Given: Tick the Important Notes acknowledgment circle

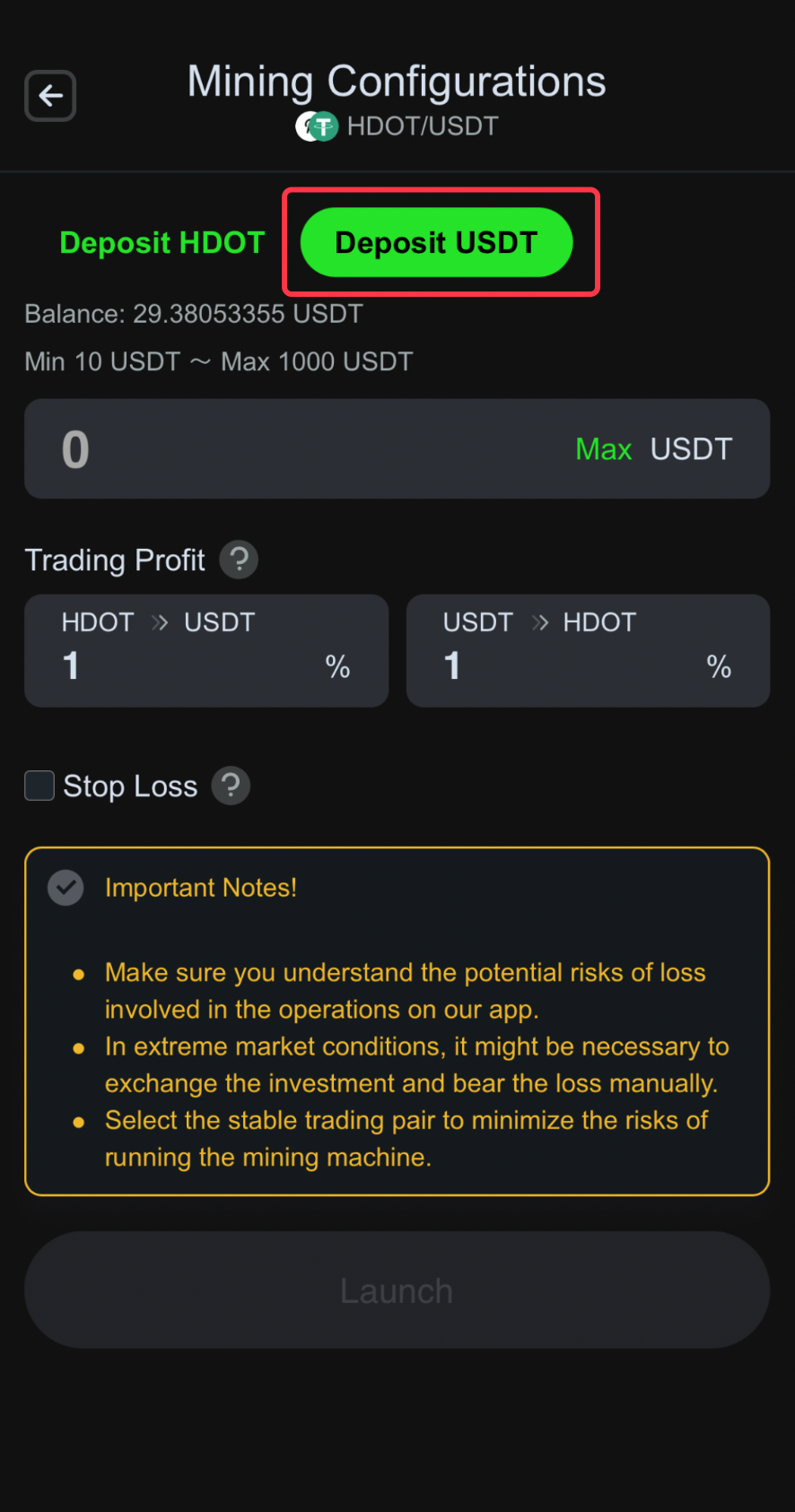Looking at the screenshot, I should [x=66, y=888].
